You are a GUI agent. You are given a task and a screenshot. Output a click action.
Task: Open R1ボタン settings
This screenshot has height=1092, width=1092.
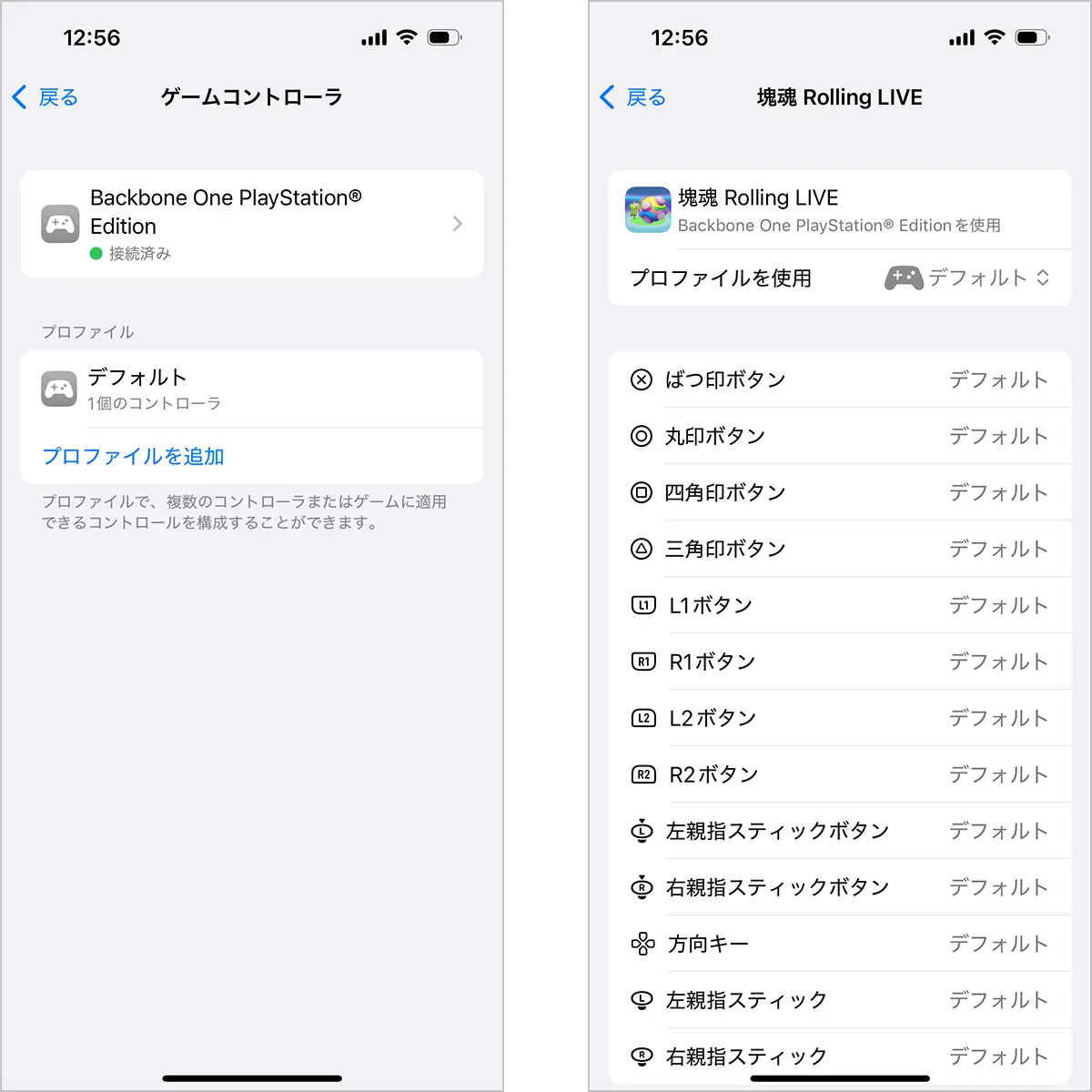[x=839, y=662]
